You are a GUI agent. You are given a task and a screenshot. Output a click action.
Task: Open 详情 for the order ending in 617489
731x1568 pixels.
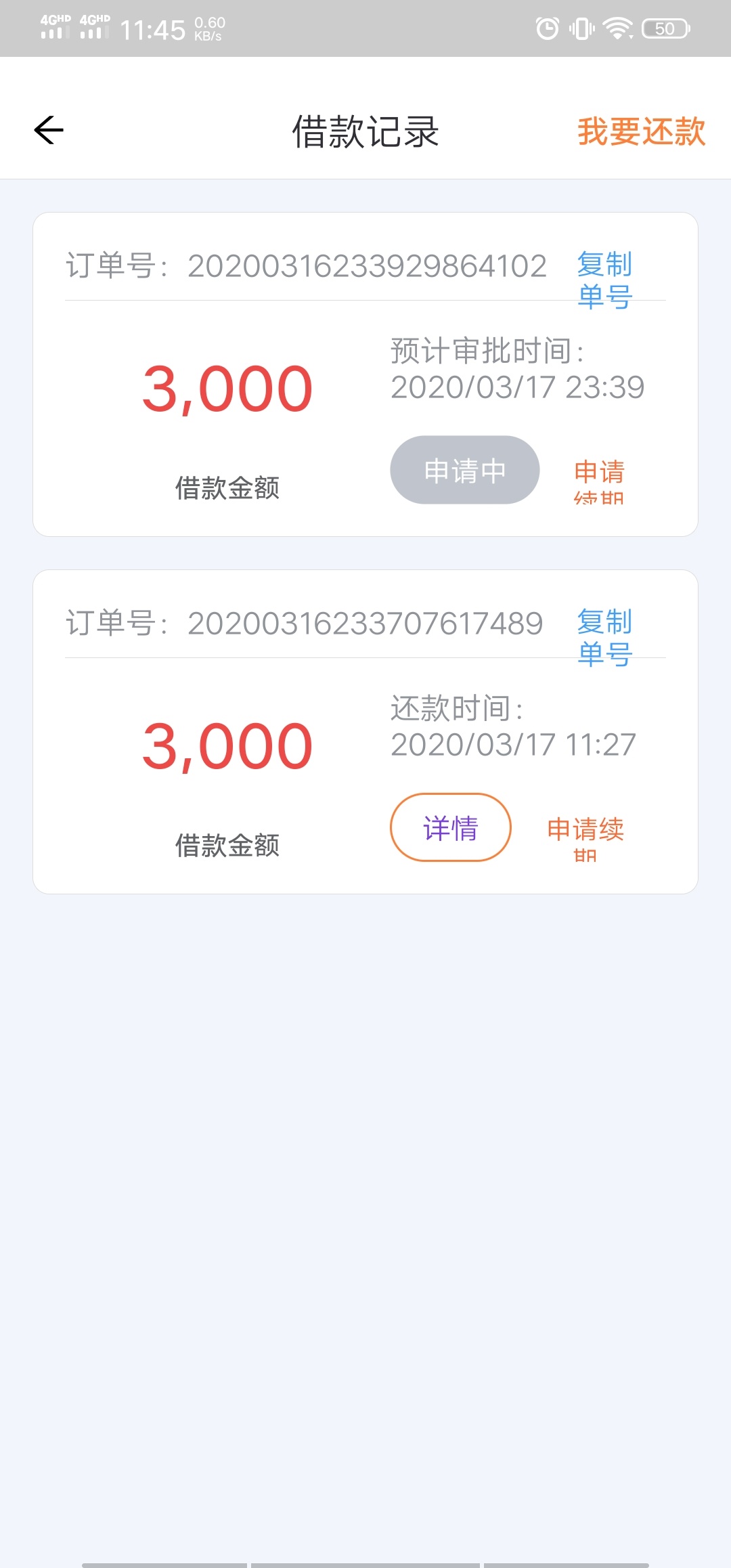[x=451, y=827]
